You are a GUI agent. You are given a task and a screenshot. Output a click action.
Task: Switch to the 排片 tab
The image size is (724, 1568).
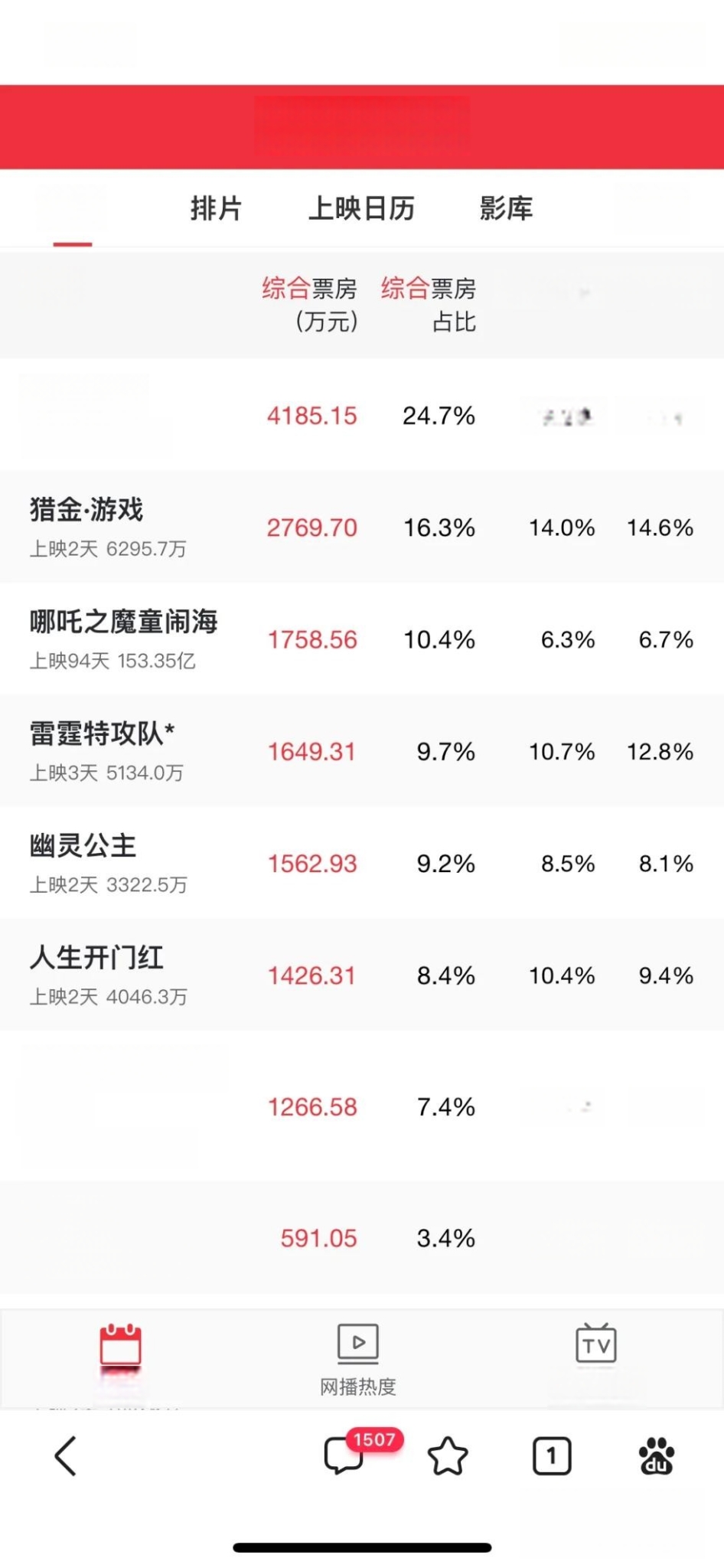[216, 208]
